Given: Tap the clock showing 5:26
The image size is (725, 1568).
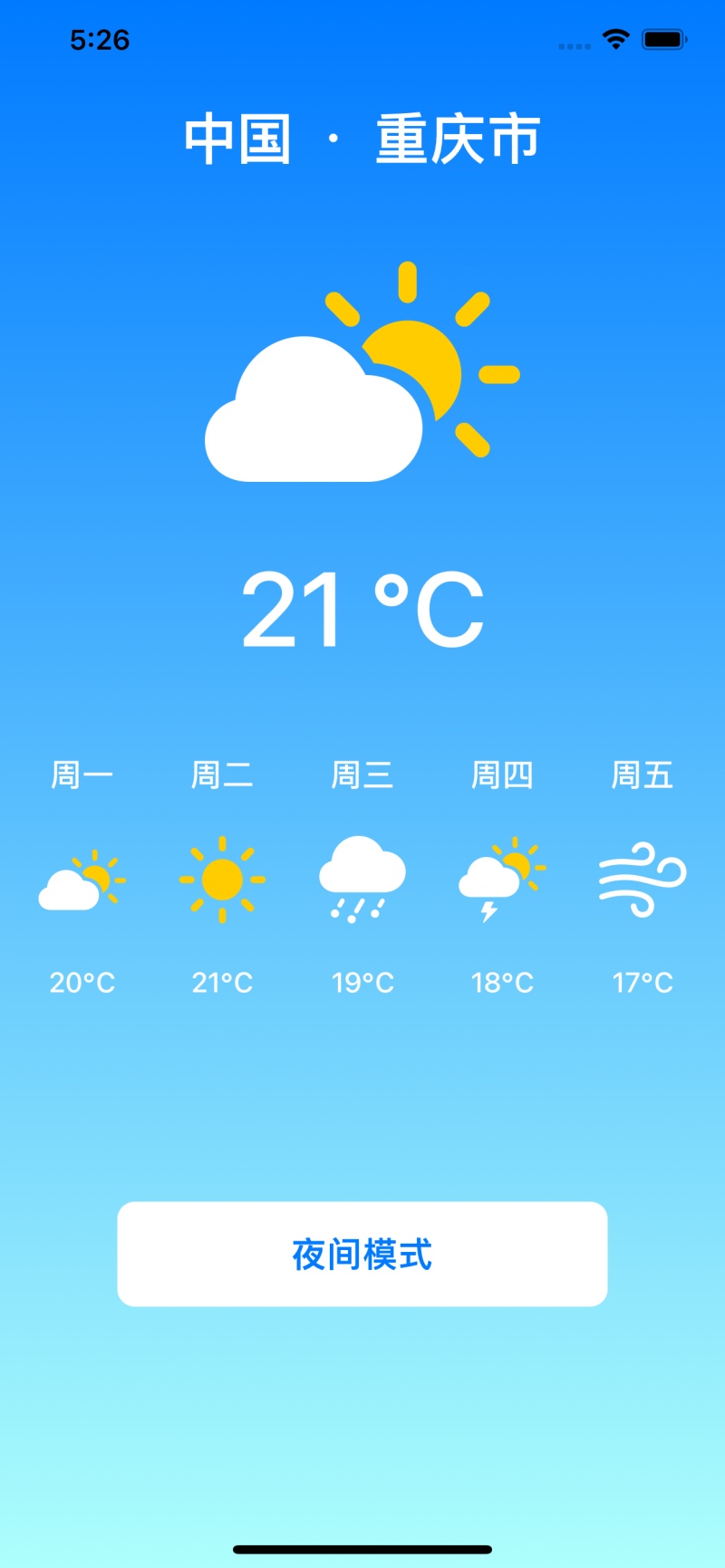Looking at the screenshot, I should (x=100, y=39).
